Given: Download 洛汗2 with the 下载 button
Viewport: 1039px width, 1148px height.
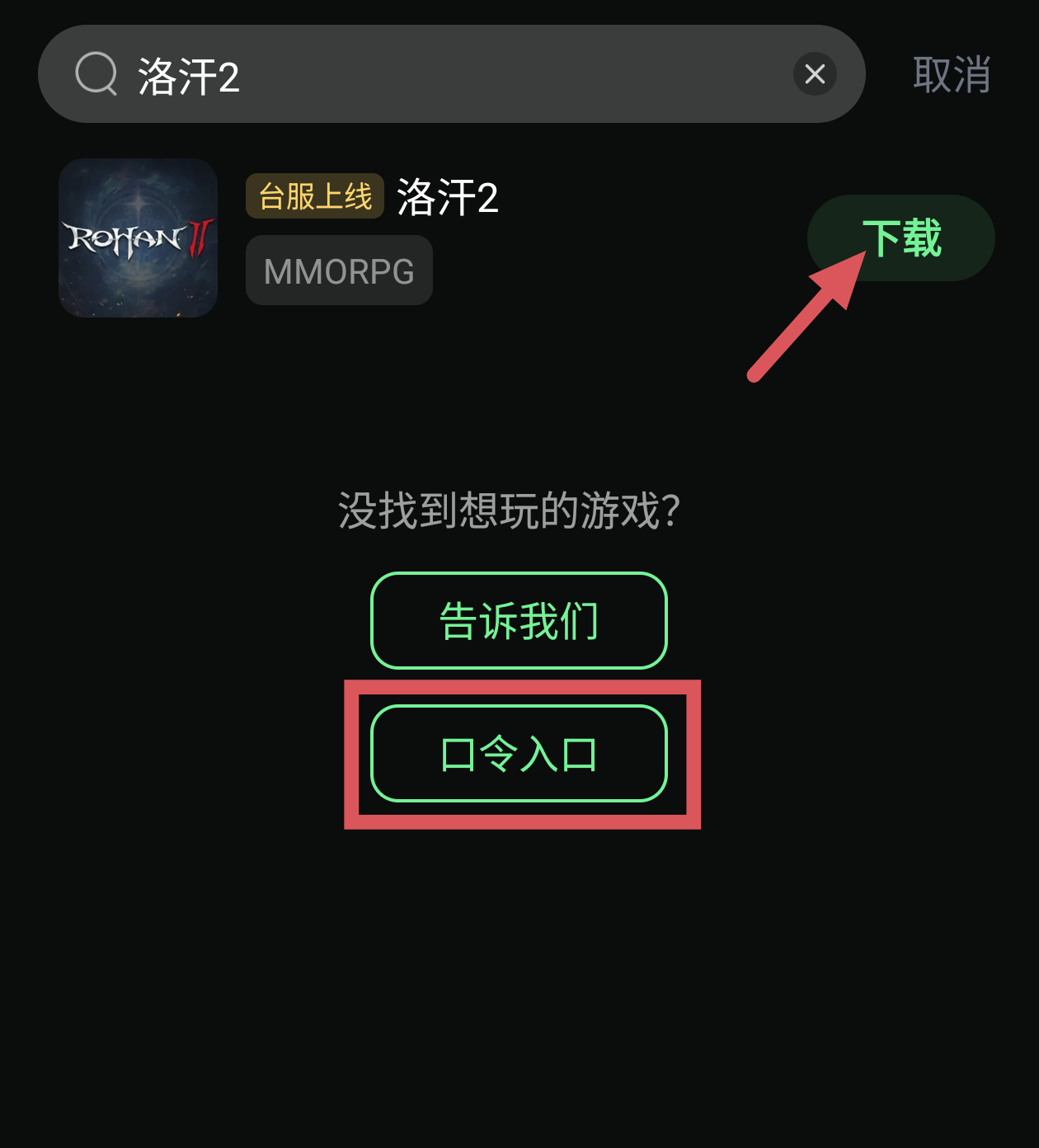Looking at the screenshot, I should pyautogui.click(x=900, y=238).
